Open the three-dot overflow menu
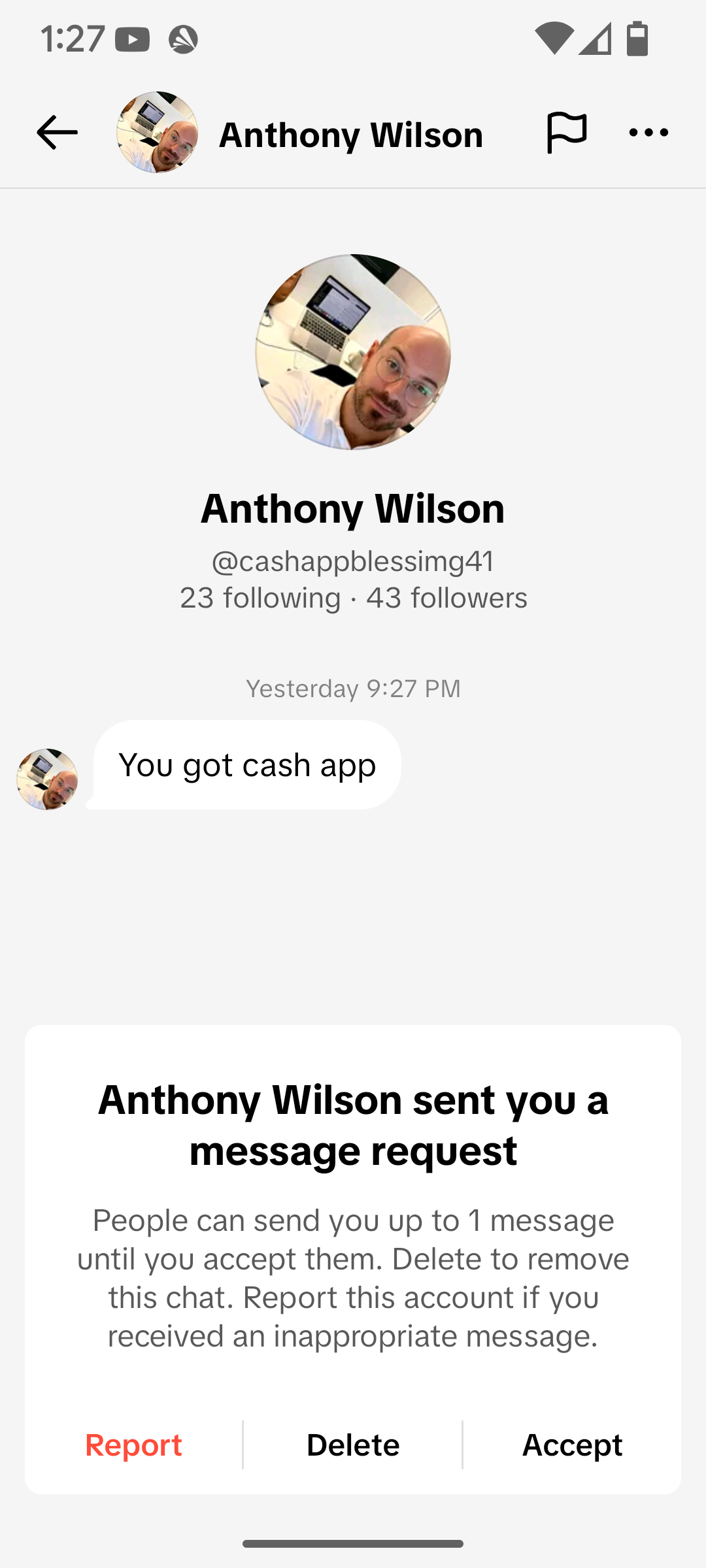This screenshot has width=706, height=1568. 648,133
